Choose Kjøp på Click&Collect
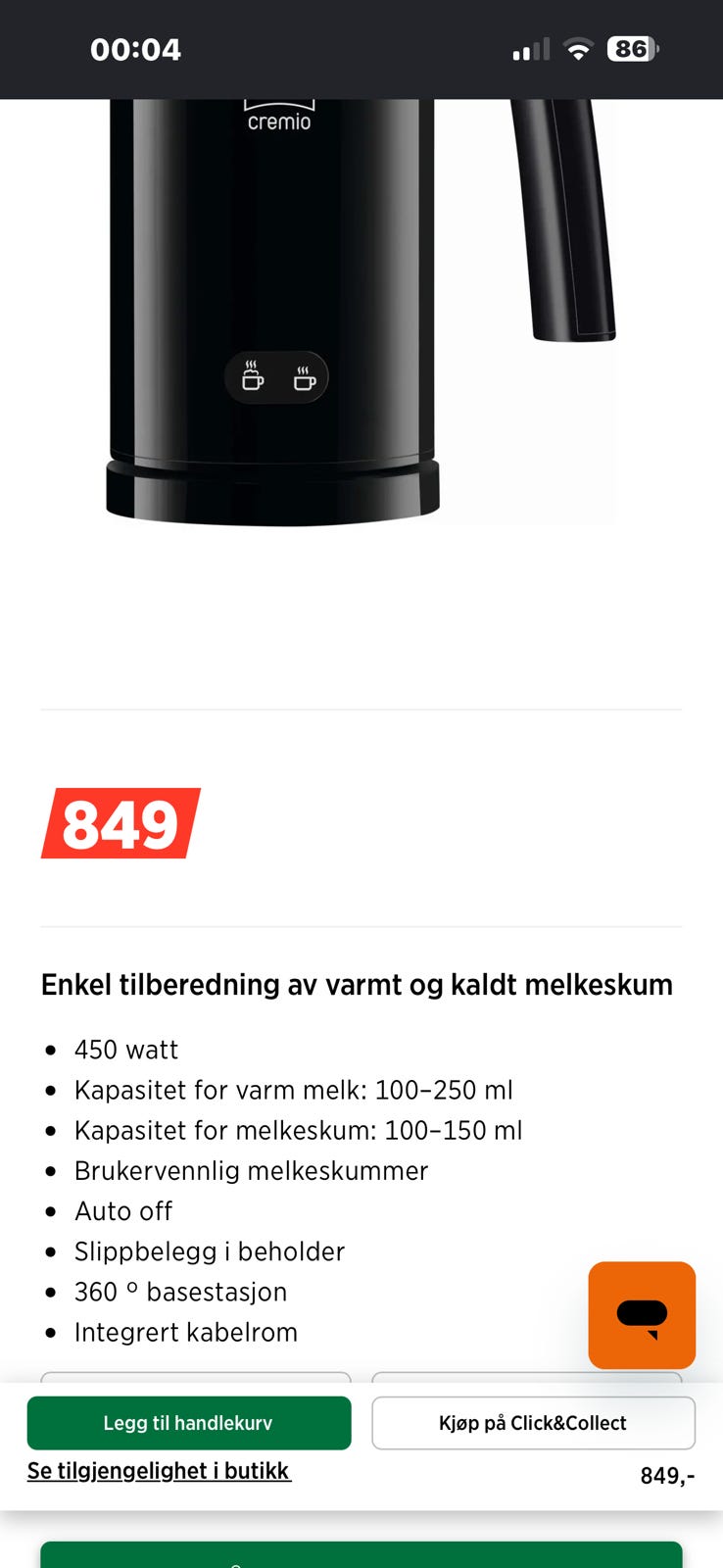This screenshot has width=723, height=1568. point(533,1423)
